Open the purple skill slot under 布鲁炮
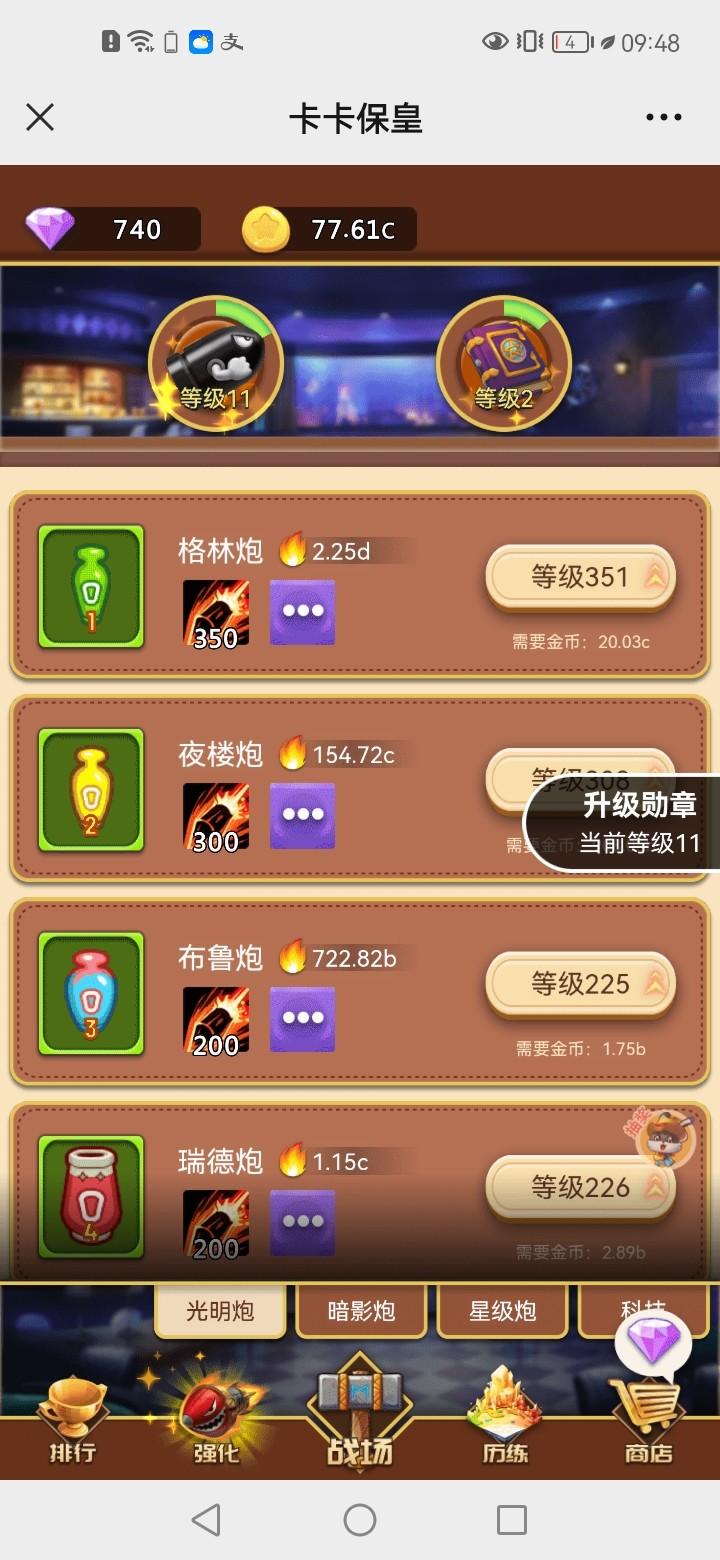The height and width of the screenshot is (1560, 720). 302,1018
